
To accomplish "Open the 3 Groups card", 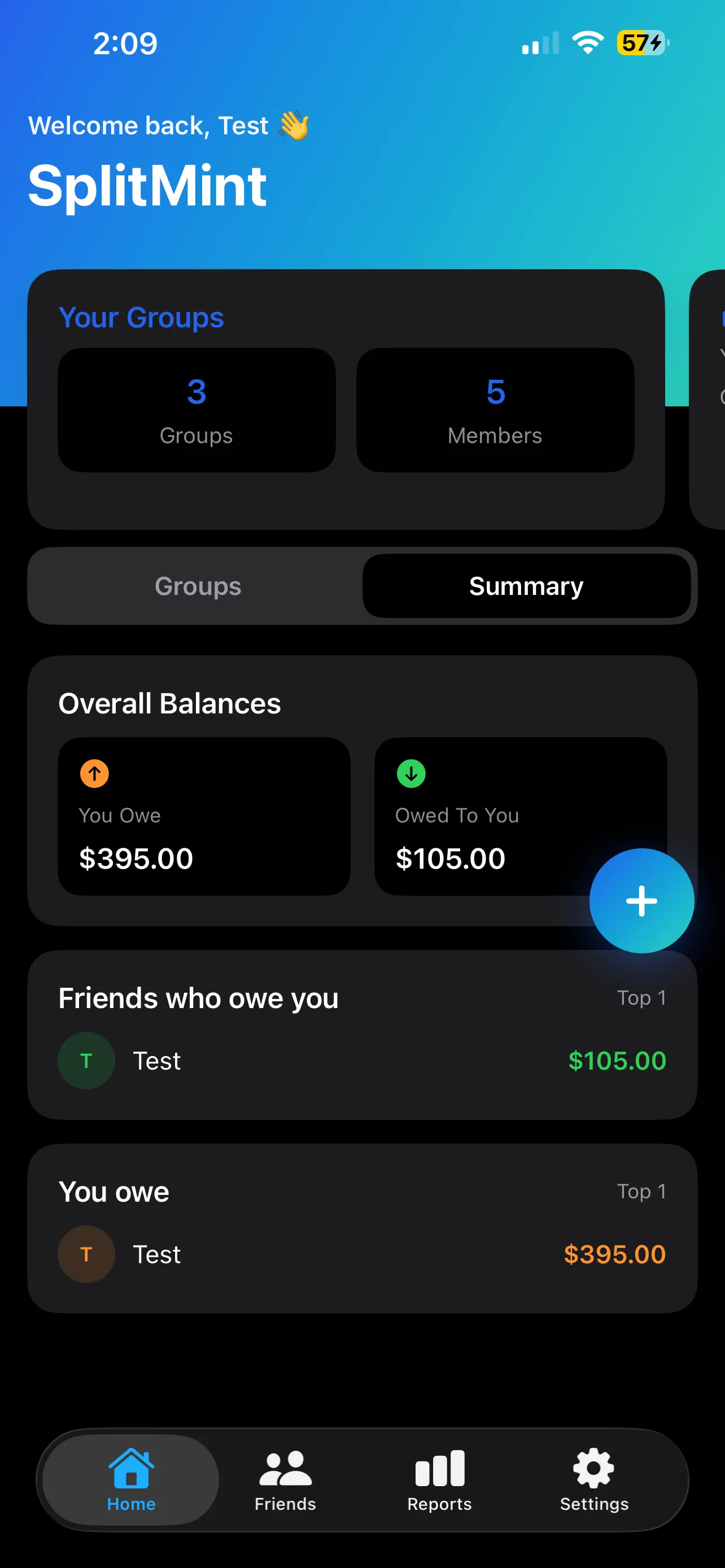I will [196, 409].
